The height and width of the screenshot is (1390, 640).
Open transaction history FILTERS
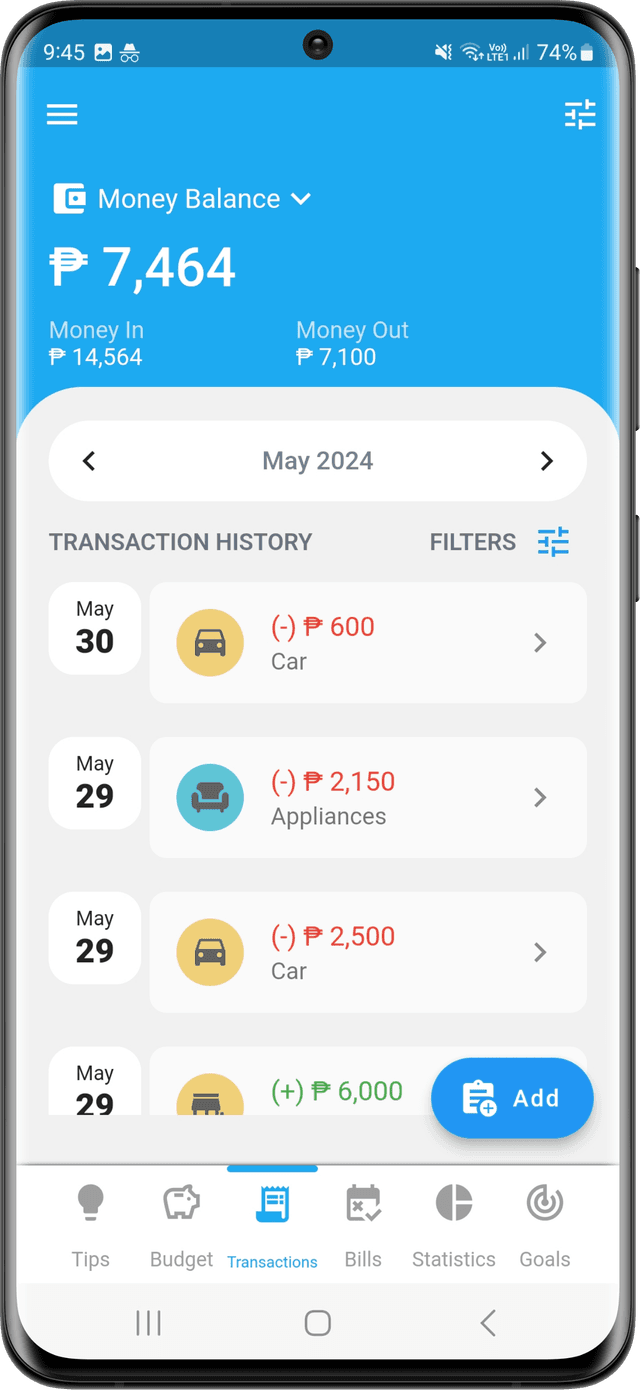point(500,542)
